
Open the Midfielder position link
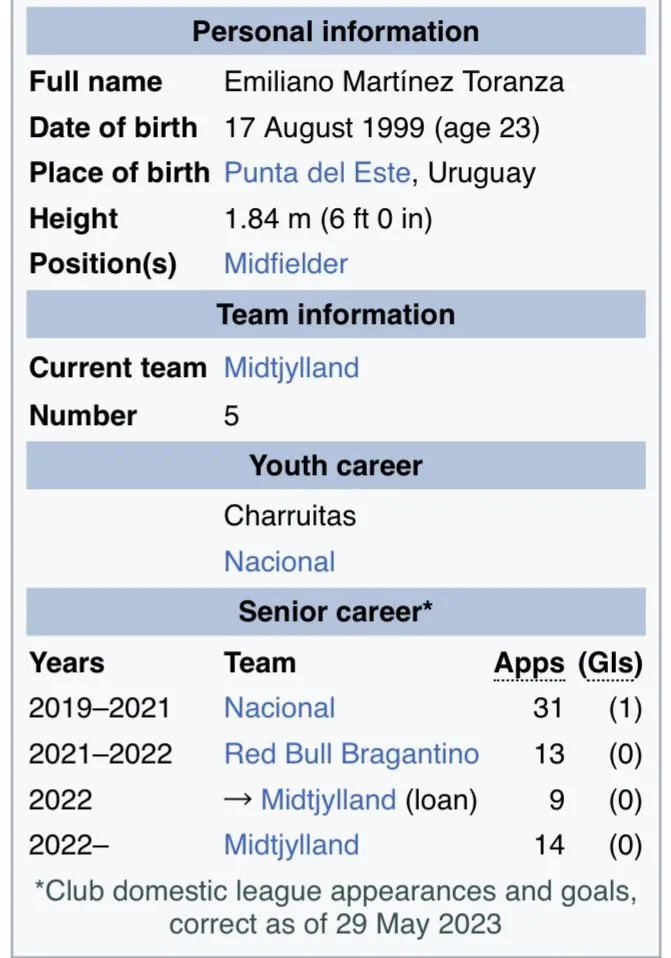click(x=286, y=264)
